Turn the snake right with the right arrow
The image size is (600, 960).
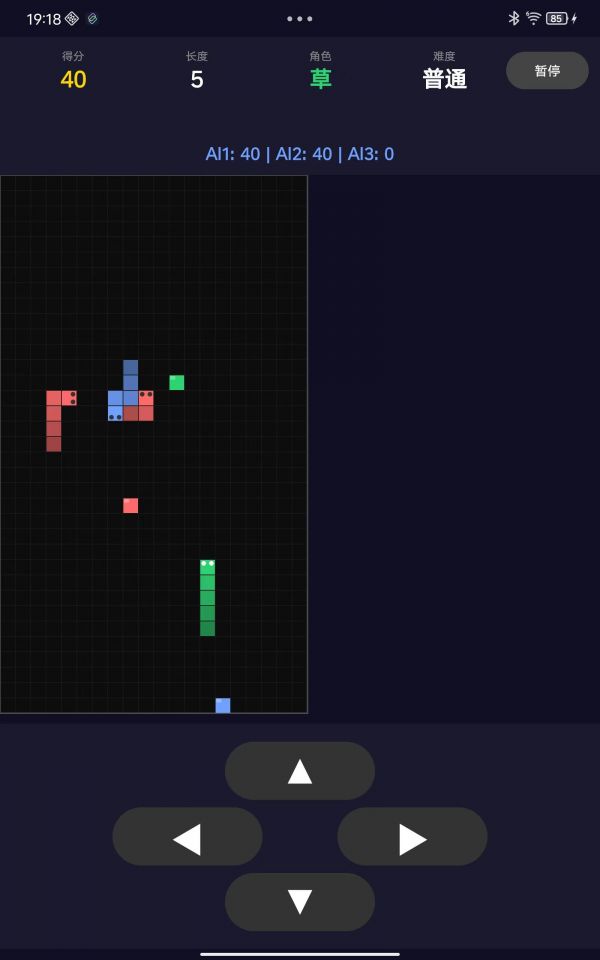[412, 837]
